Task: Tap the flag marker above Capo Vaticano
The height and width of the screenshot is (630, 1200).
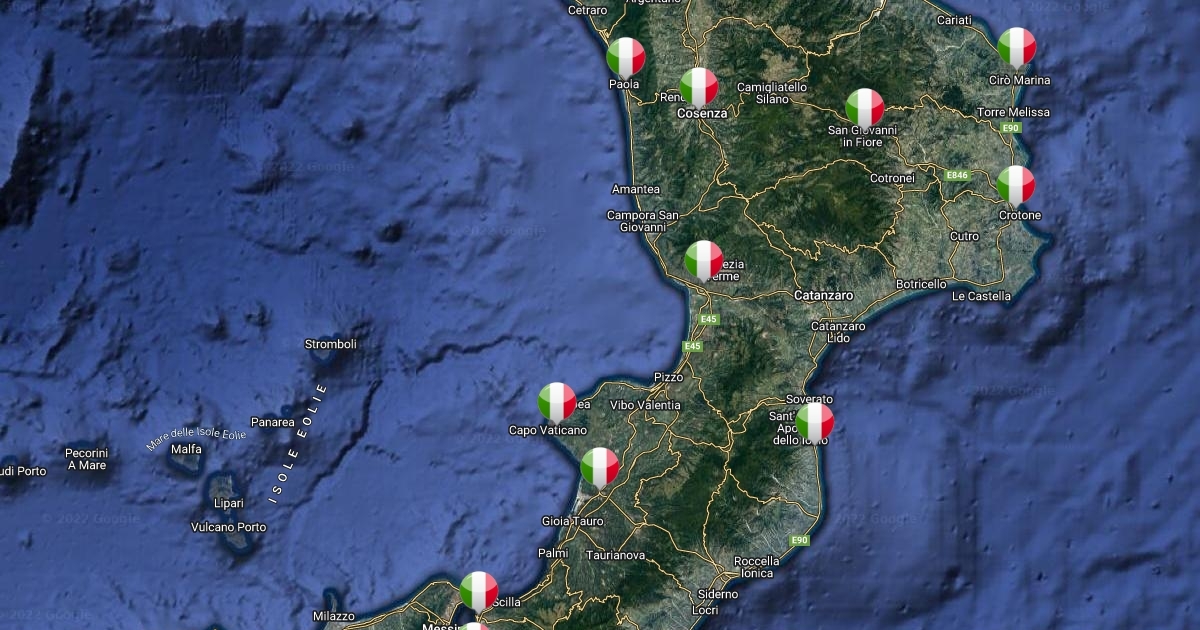Action: pyautogui.click(x=557, y=402)
